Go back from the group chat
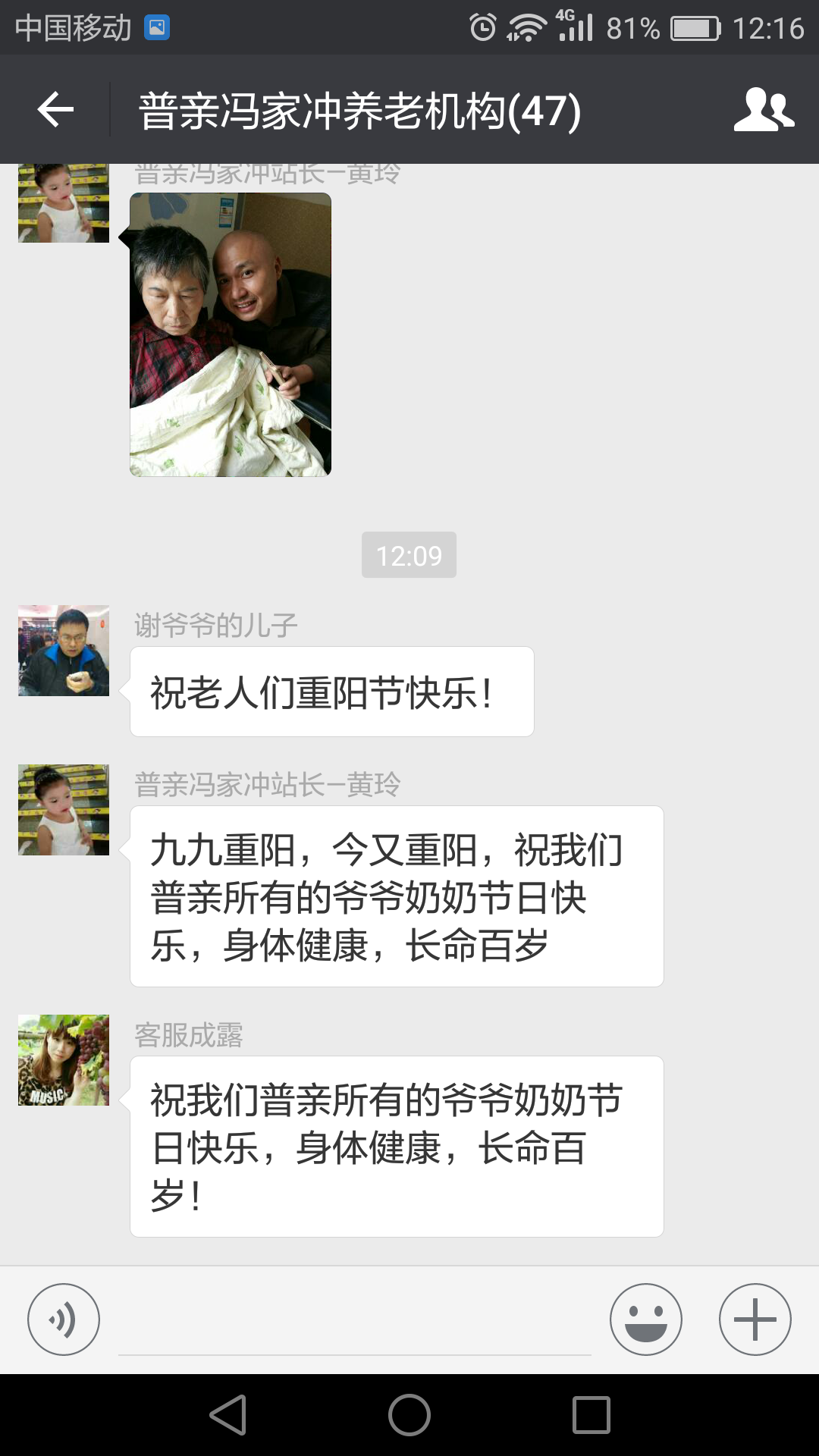Viewport: 819px width, 1456px height. [x=55, y=110]
